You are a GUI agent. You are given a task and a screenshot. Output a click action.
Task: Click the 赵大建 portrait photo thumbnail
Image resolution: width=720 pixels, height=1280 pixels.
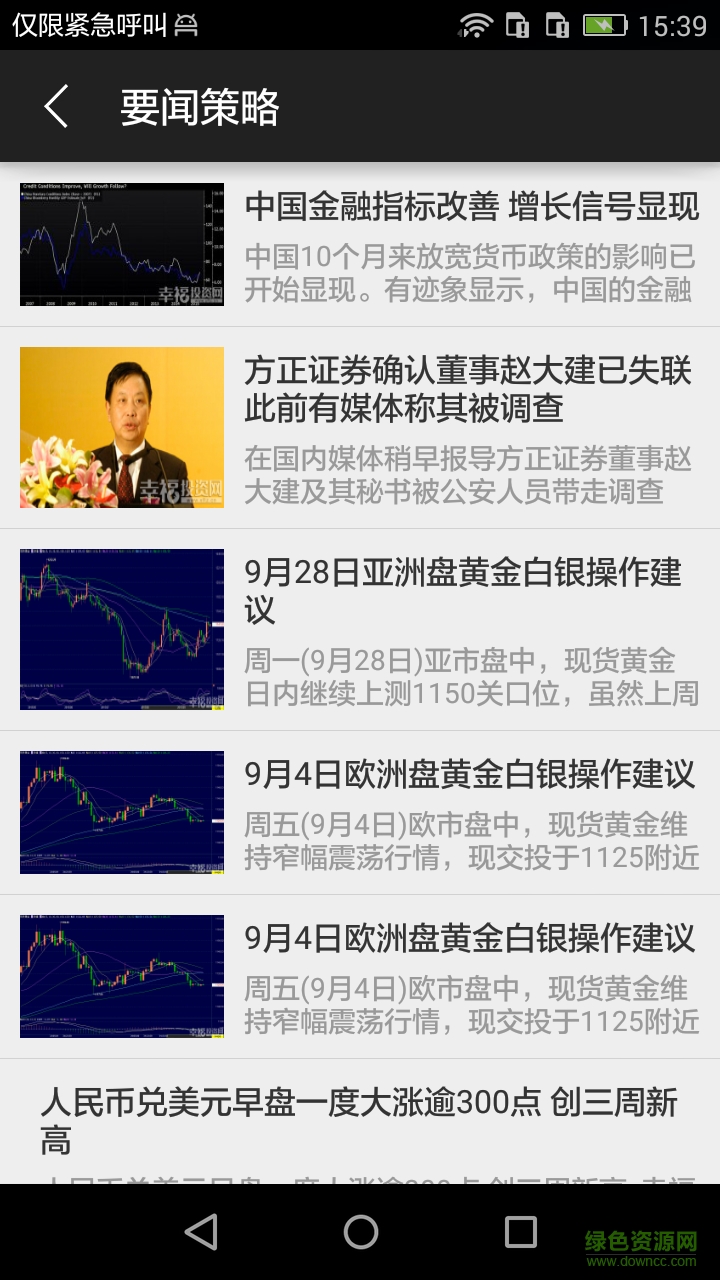[x=120, y=427]
